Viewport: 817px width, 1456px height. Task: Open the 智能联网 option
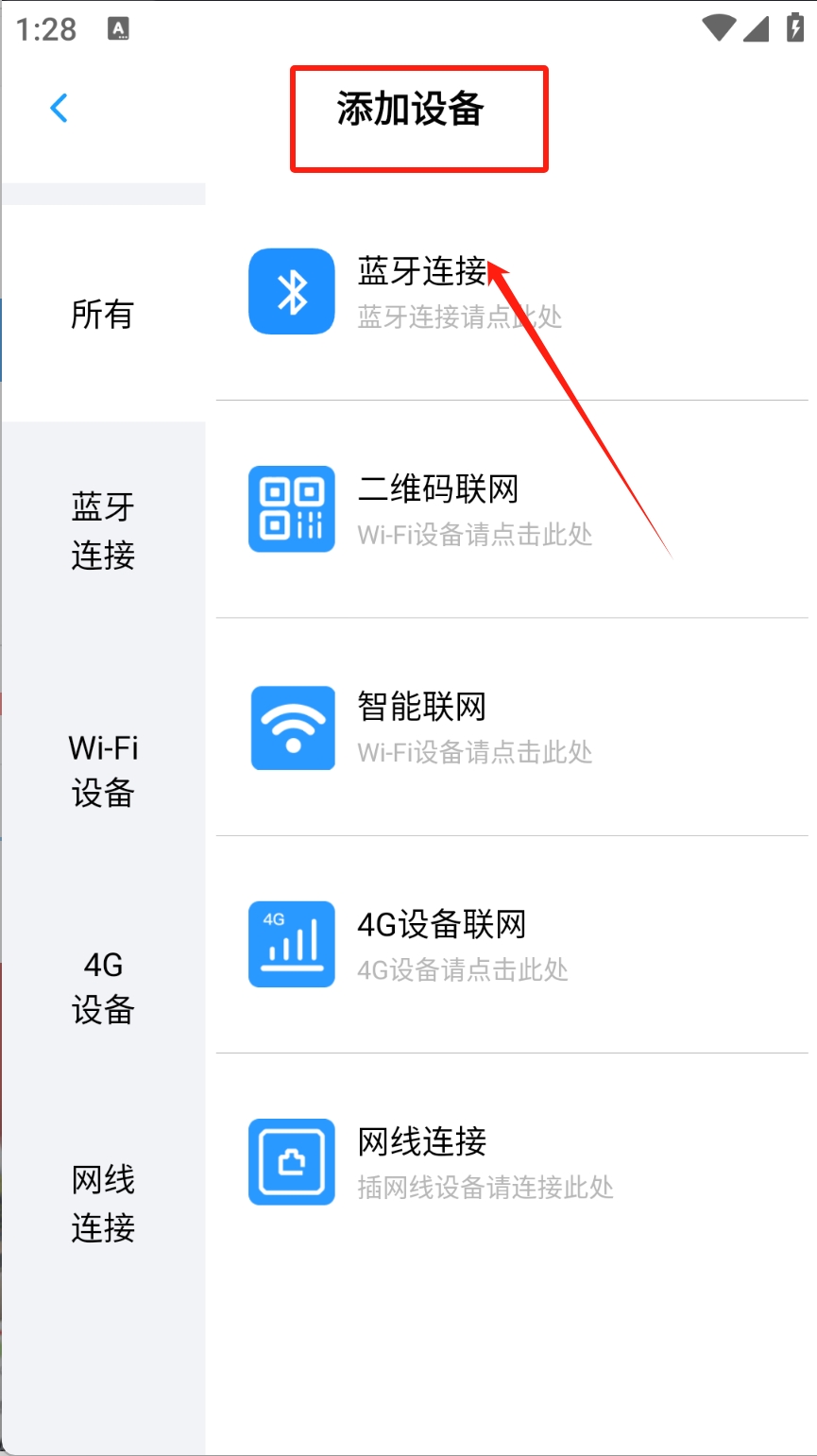[512, 728]
